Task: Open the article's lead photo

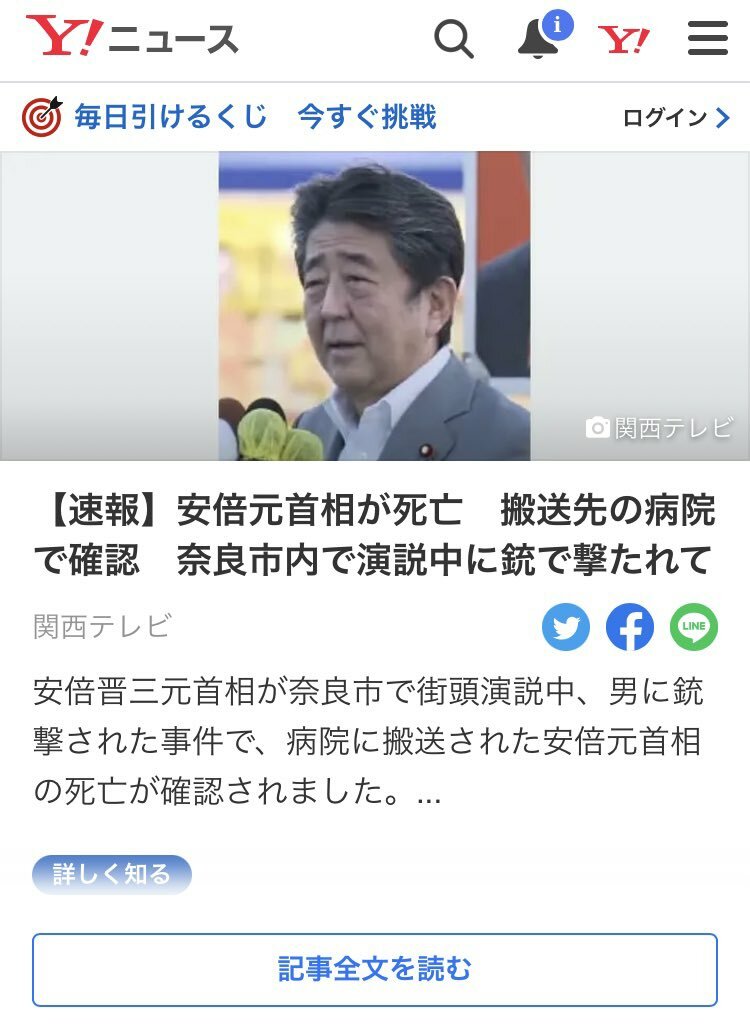Action: tap(375, 305)
